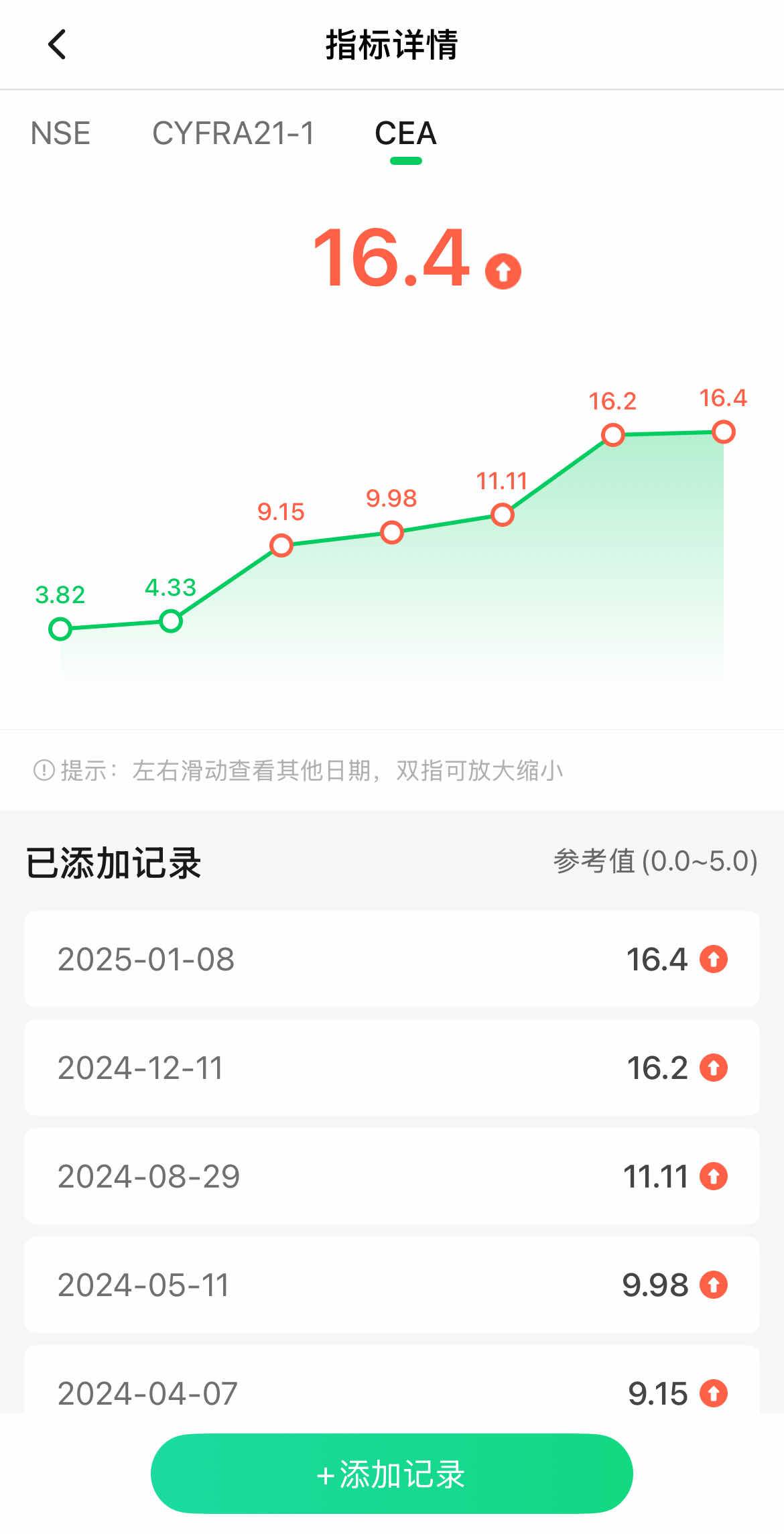Image resolution: width=784 pixels, height=1534 pixels.
Task: Go back from the 指标详情 page
Action: (58, 45)
